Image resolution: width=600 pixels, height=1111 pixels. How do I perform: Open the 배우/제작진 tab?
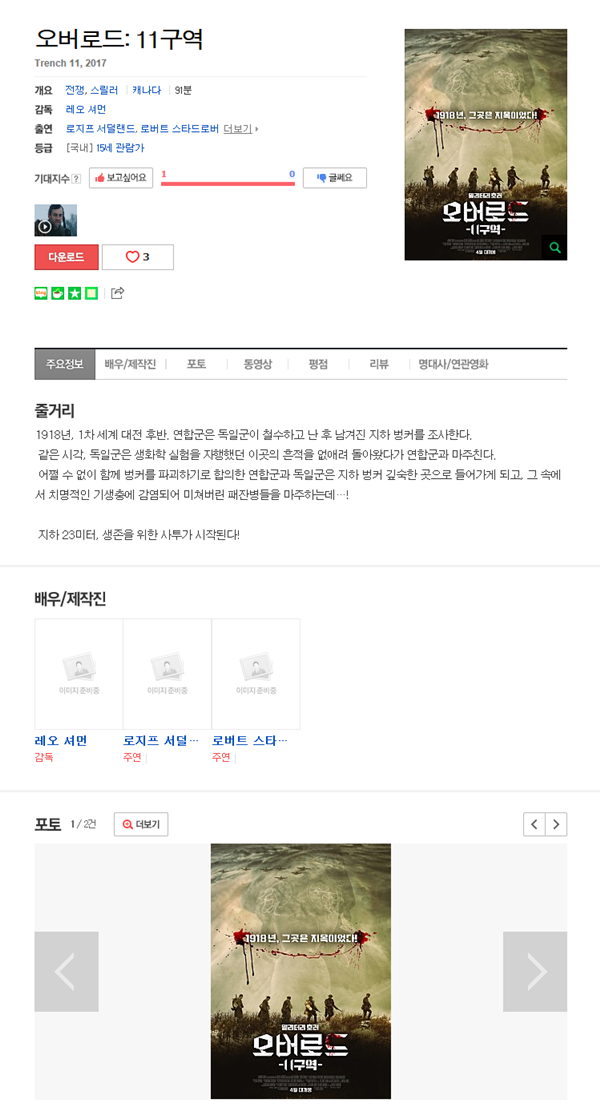[130, 364]
